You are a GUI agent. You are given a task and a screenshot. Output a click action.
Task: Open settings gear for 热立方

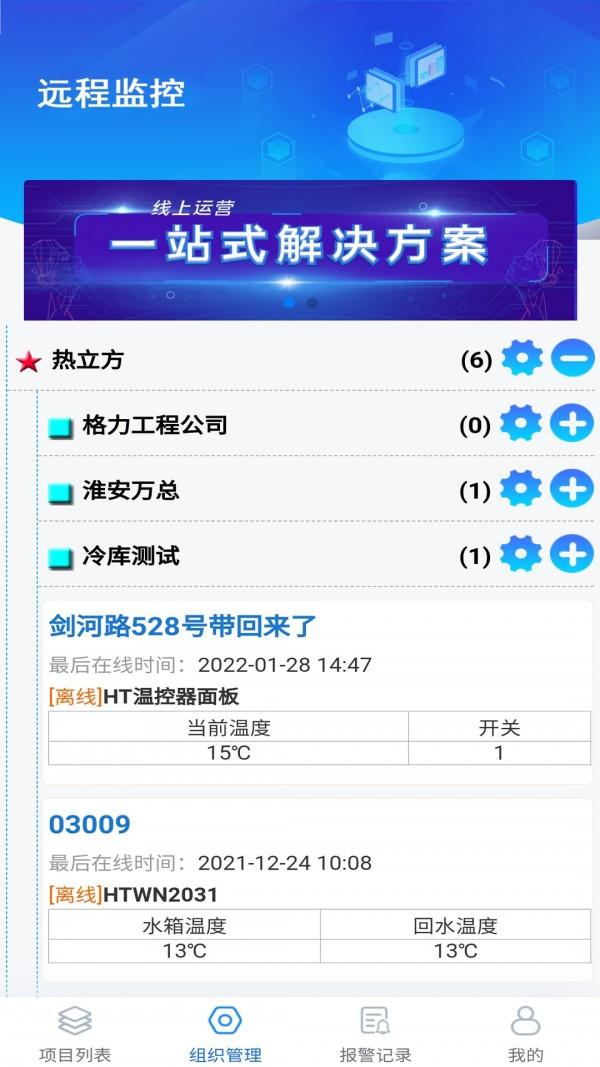pyautogui.click(x=521, y=358)
